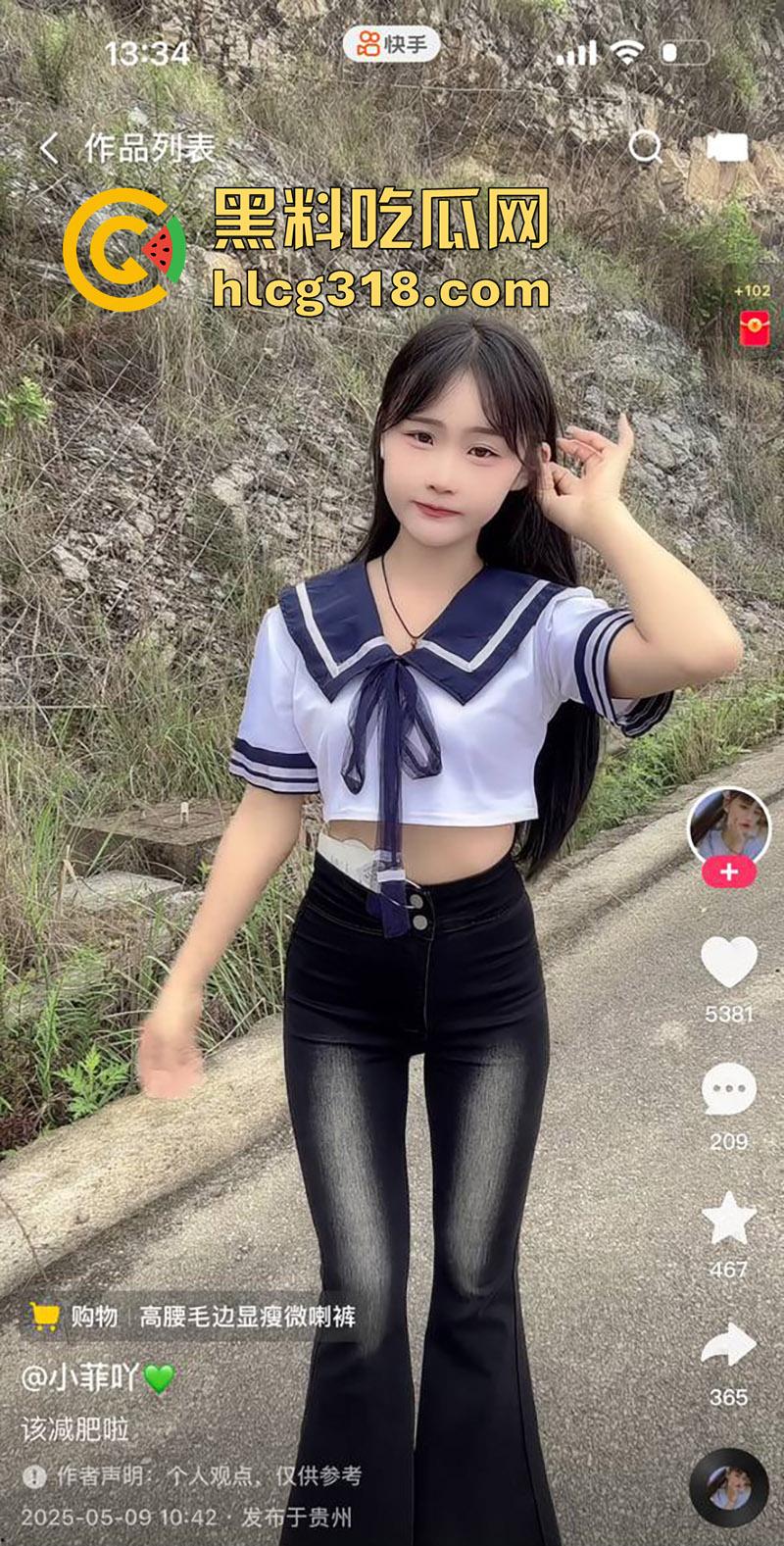Screen dimensions: 784x1546
Task: Follow the author with the plus button
Action: (729, 872)
